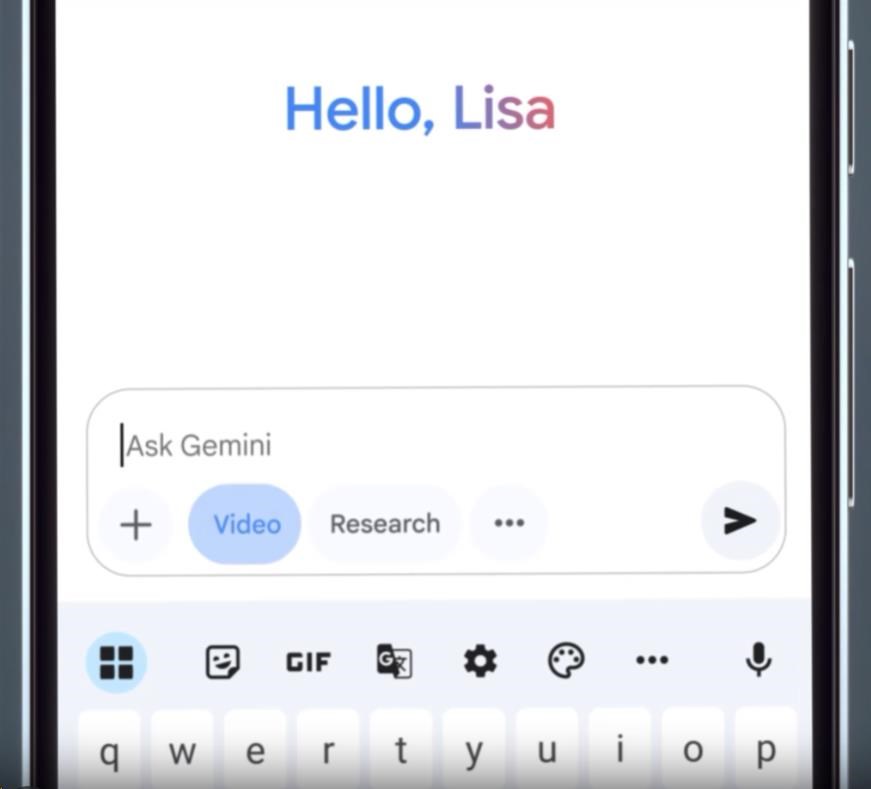Viewport: 871px width, 789px height.
Task: Type the letter q key
Action: tap(110, 750)
